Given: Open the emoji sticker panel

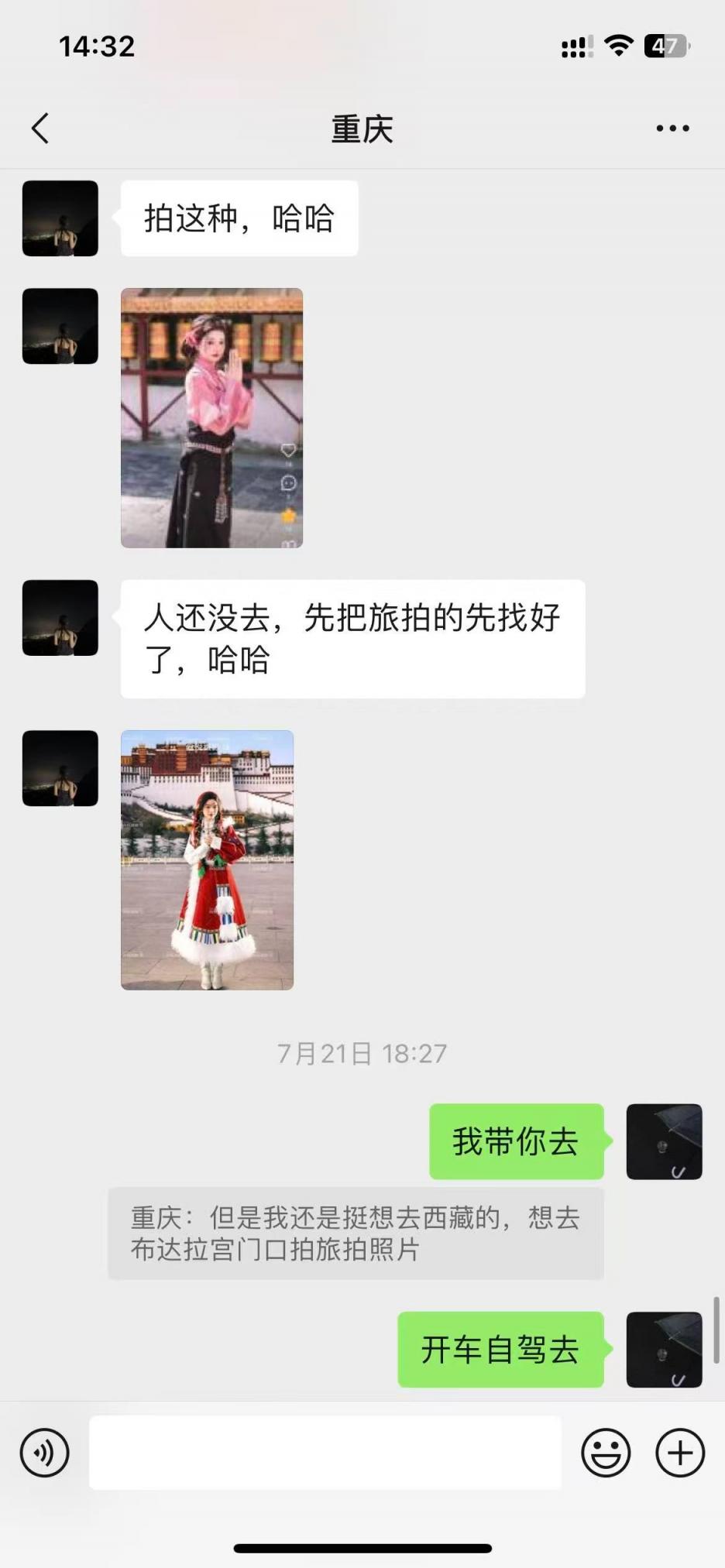Looking at the screenshot, I should pos(606,1453).
